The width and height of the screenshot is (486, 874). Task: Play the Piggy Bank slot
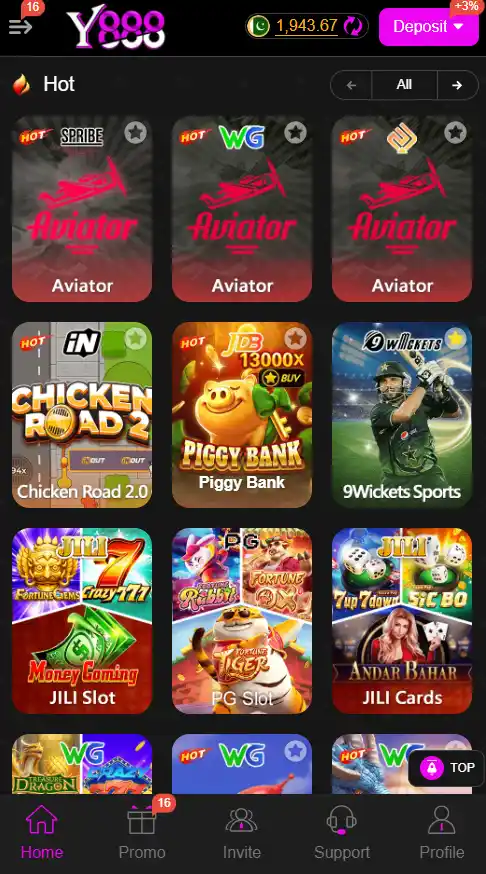242,415
